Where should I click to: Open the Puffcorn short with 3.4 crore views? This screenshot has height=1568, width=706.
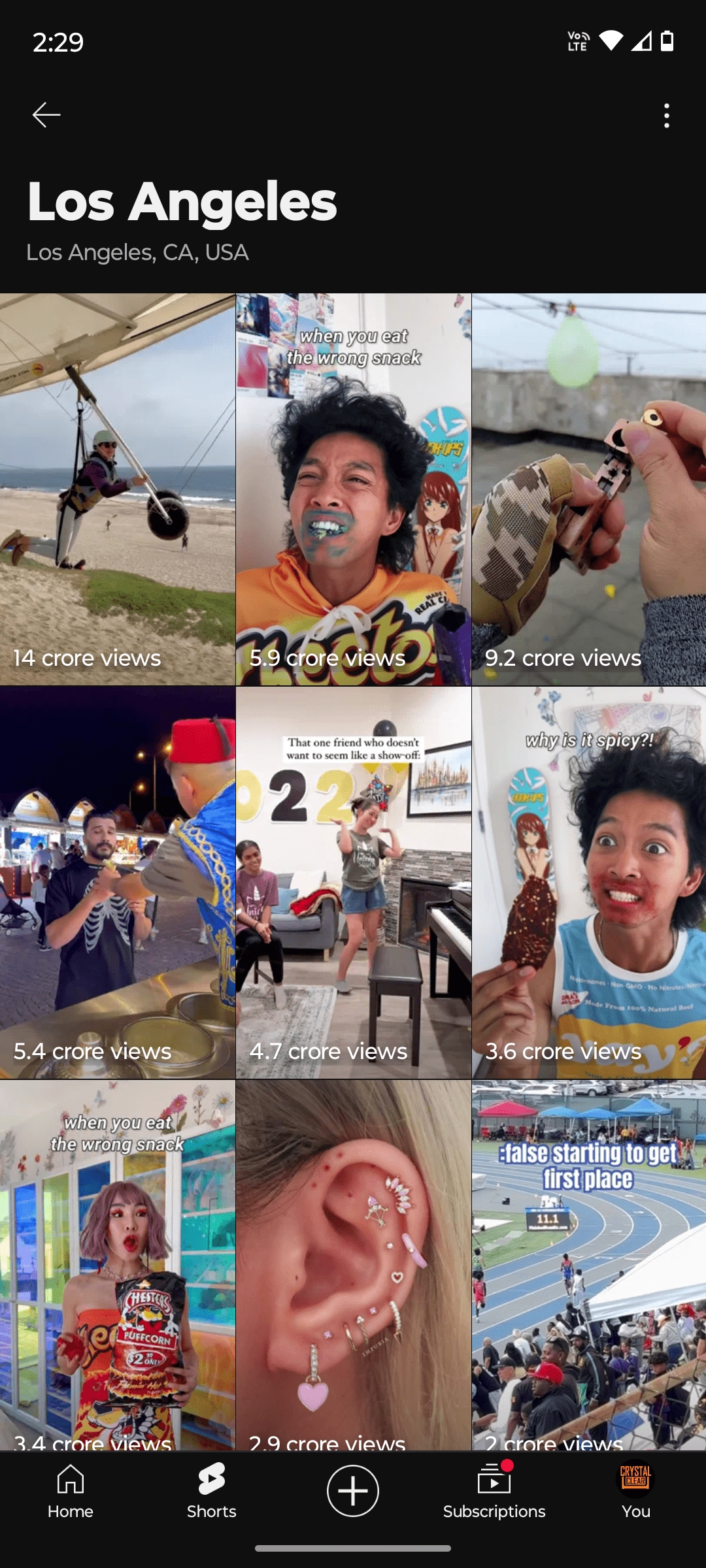pos(118,1264)
